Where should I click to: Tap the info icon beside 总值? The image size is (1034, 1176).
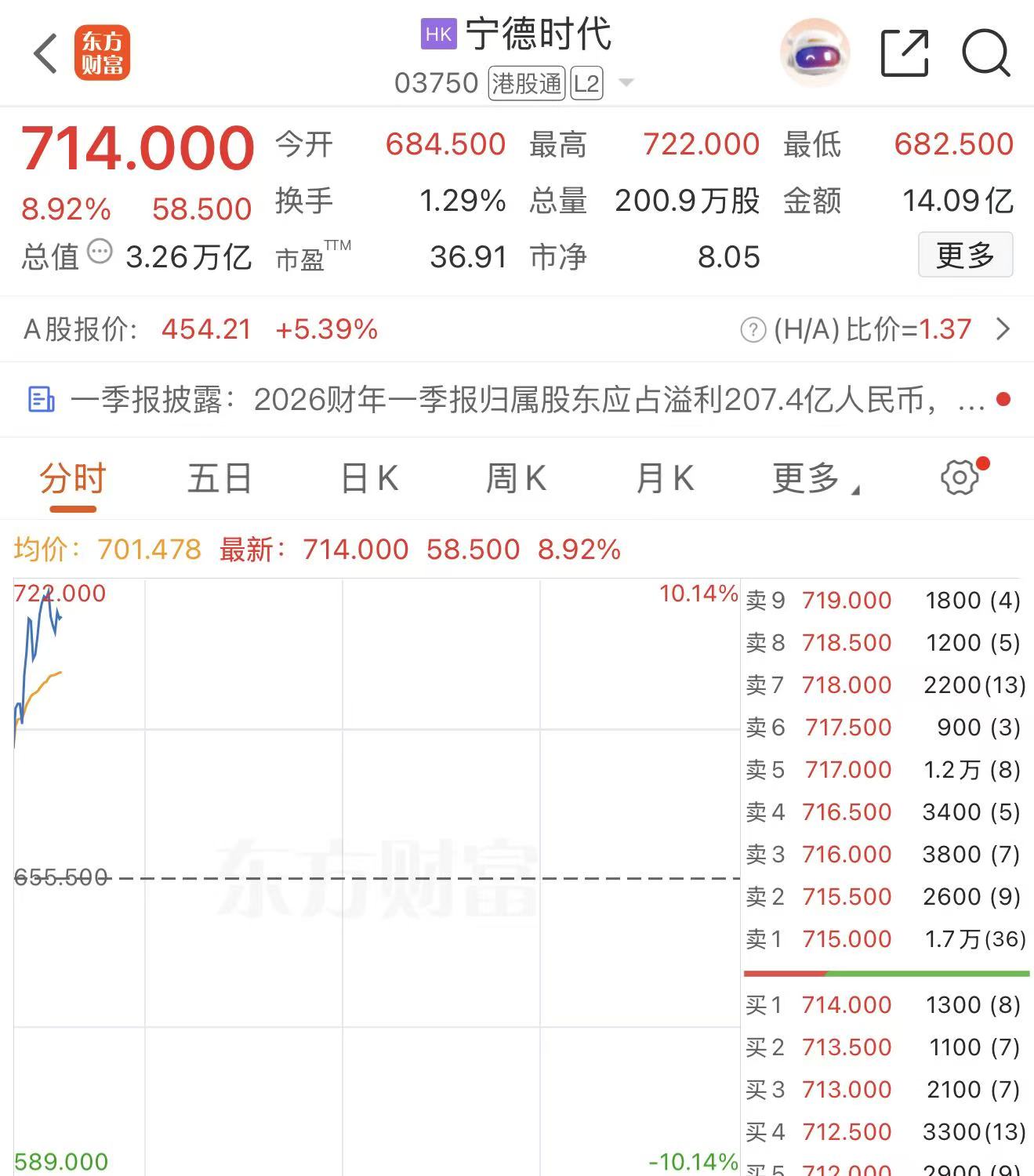coord(100,252)
